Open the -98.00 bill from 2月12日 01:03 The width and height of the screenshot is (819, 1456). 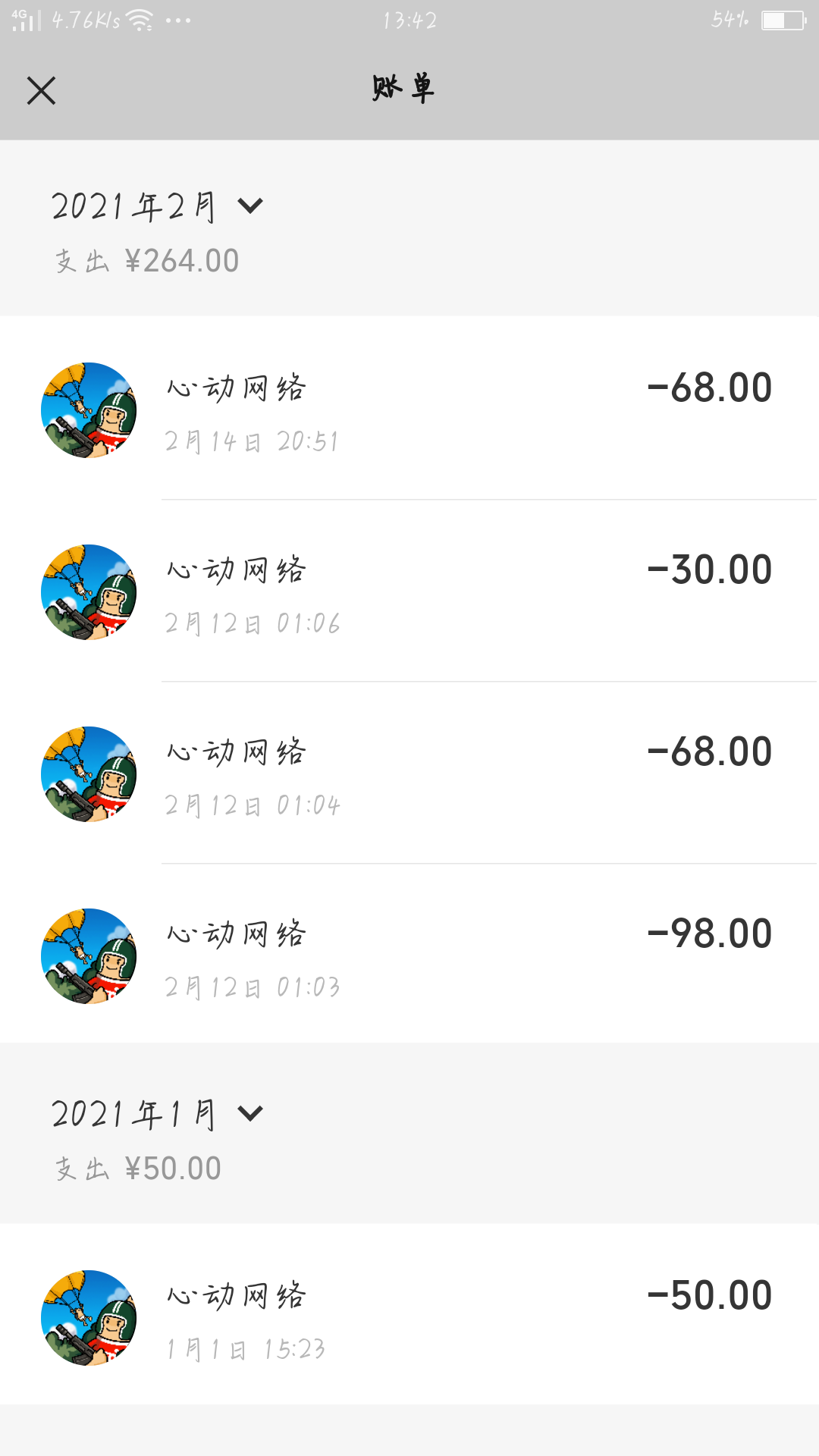coord(409,954)
